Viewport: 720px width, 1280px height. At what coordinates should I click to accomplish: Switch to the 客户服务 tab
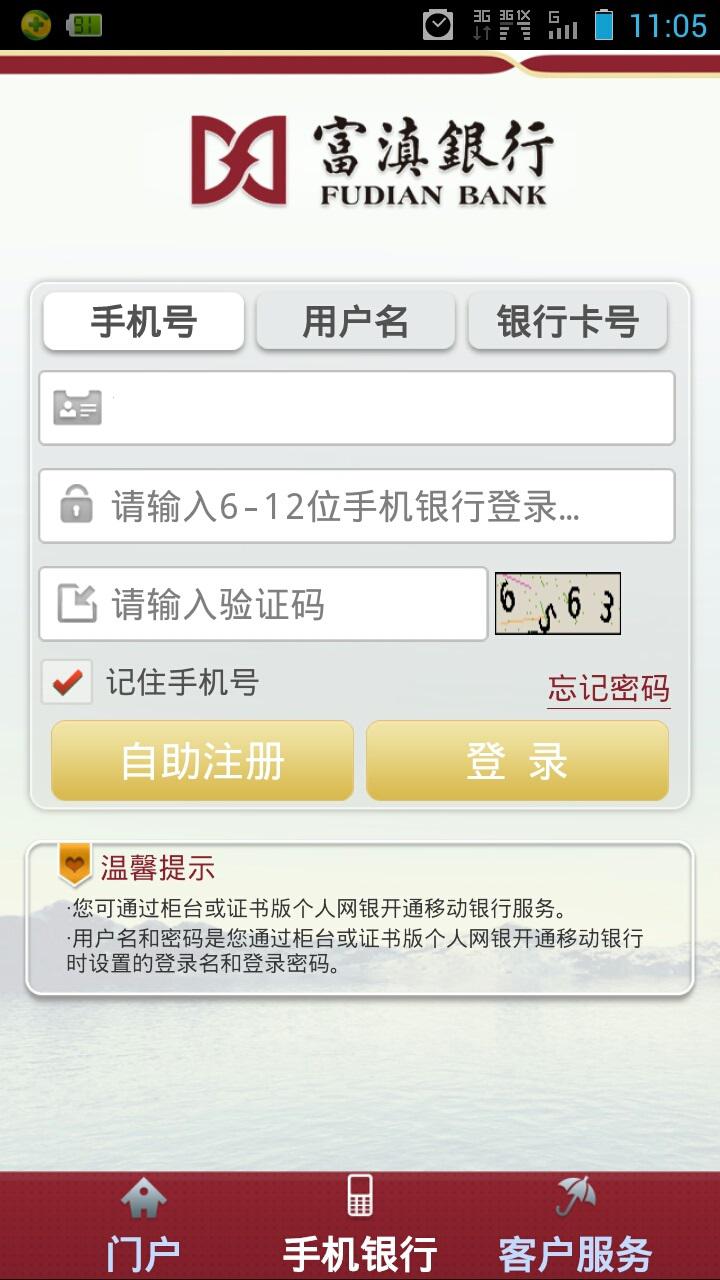[575, 1226]
